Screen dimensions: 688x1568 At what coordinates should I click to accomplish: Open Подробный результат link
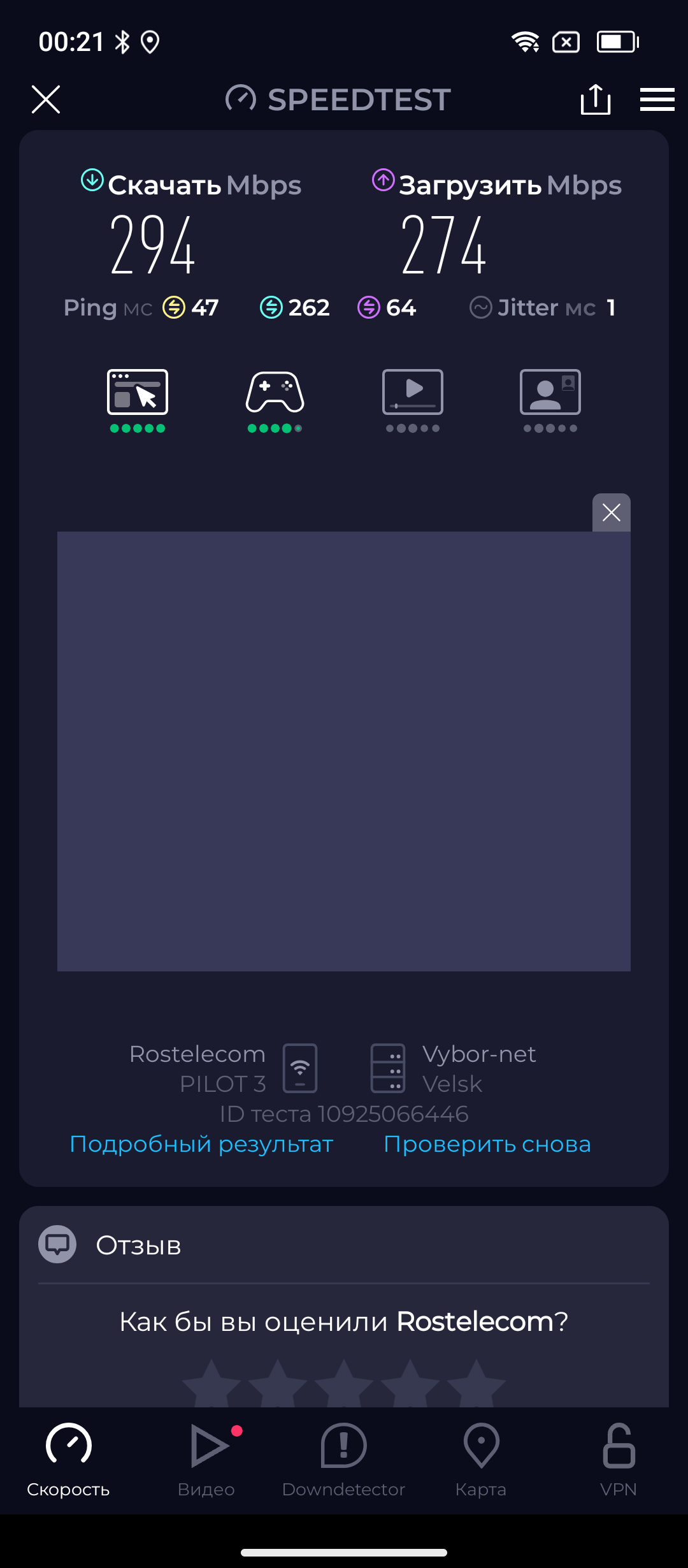coord(201,1144)
